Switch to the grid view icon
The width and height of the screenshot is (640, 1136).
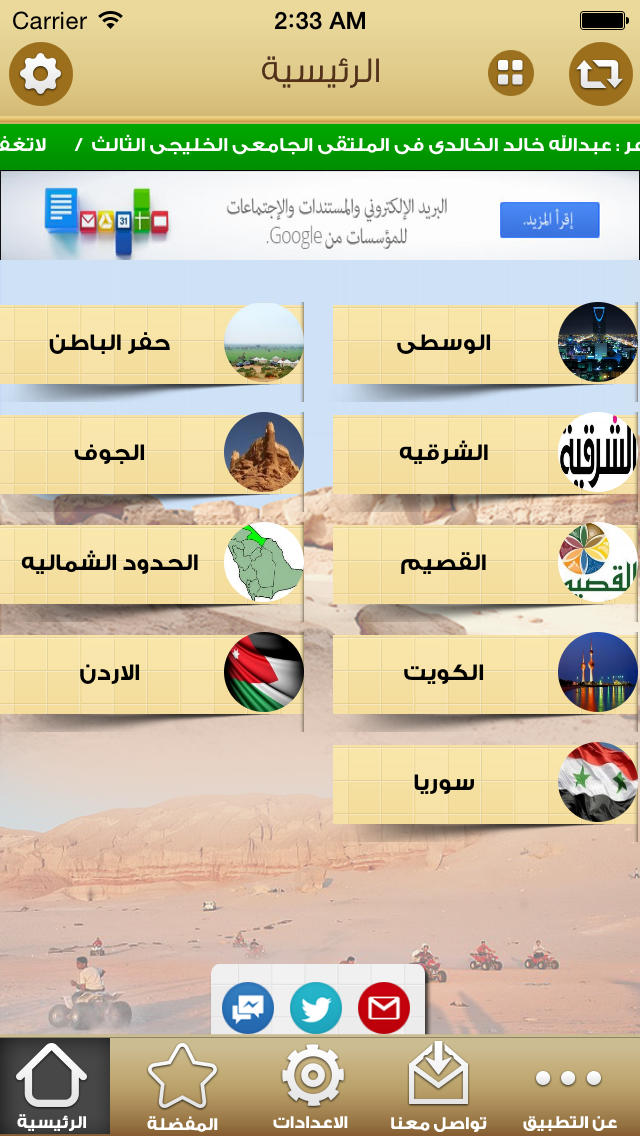click(x=510, y=73)
